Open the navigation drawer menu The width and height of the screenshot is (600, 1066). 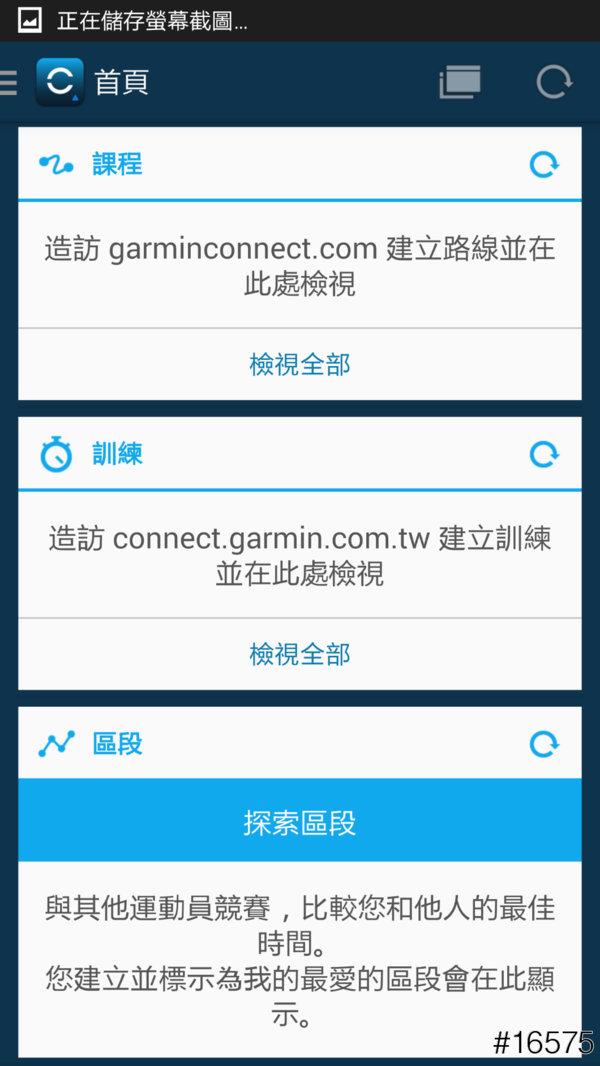[10, 82]
